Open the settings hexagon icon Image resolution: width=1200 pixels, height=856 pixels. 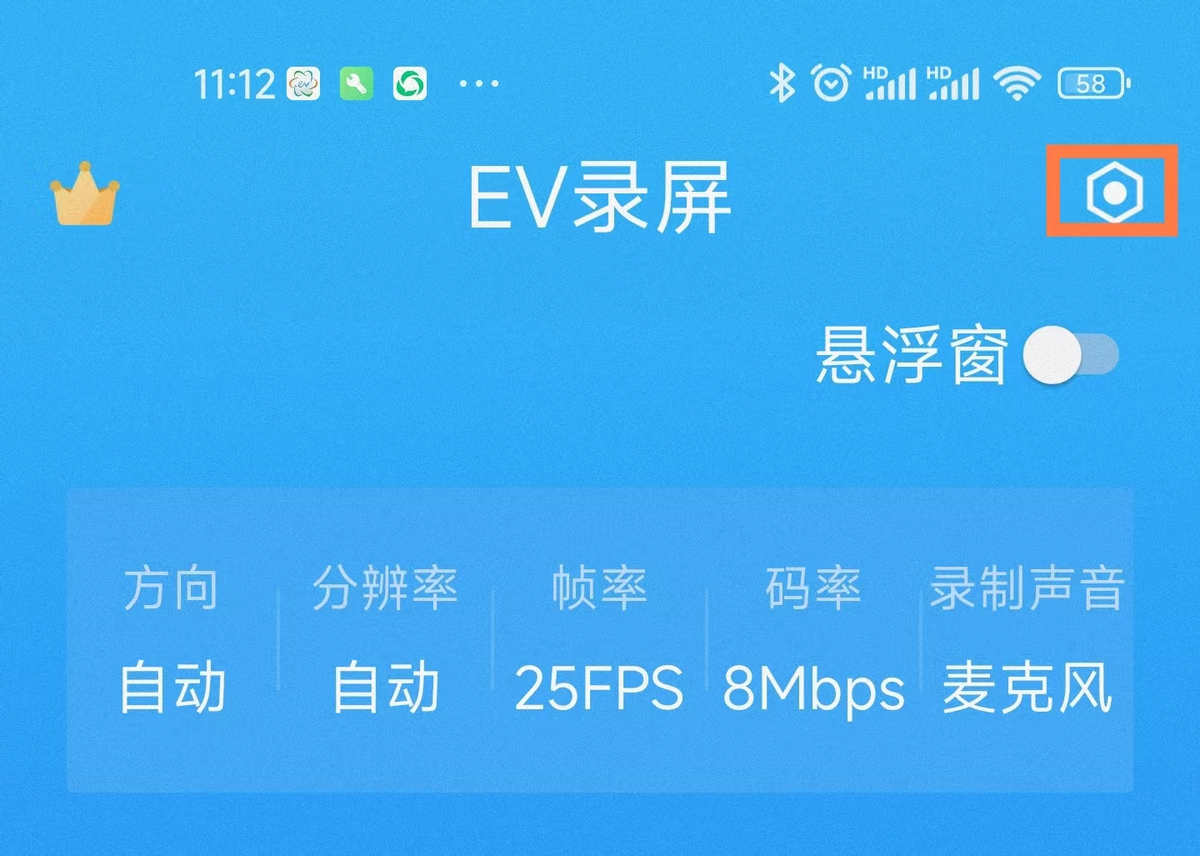(1112, 191)
